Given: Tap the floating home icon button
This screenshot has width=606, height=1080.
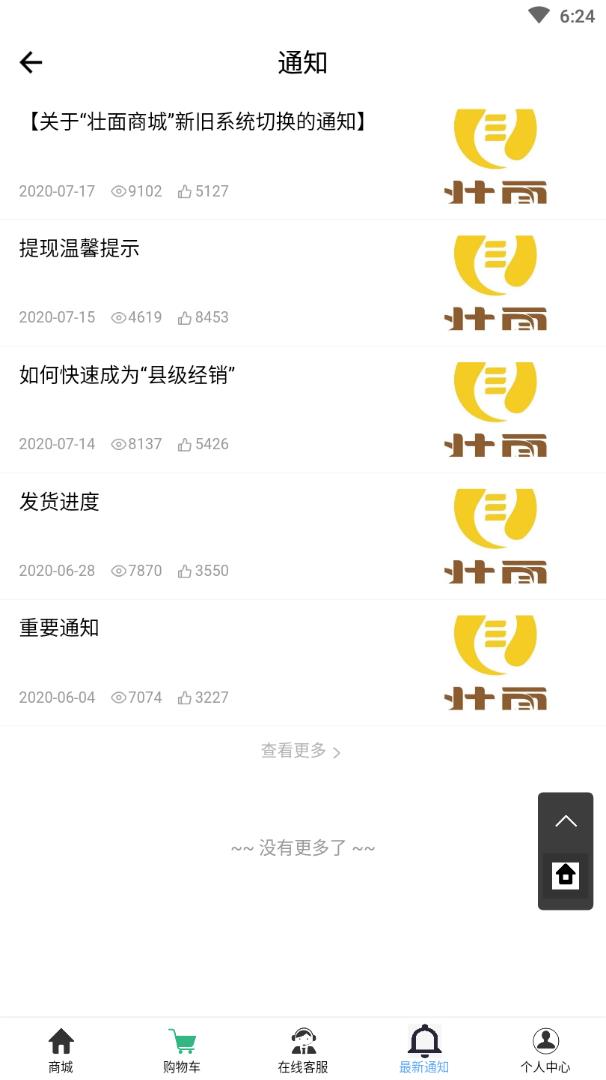Looking at the screenshot, I should click(566, 876).
